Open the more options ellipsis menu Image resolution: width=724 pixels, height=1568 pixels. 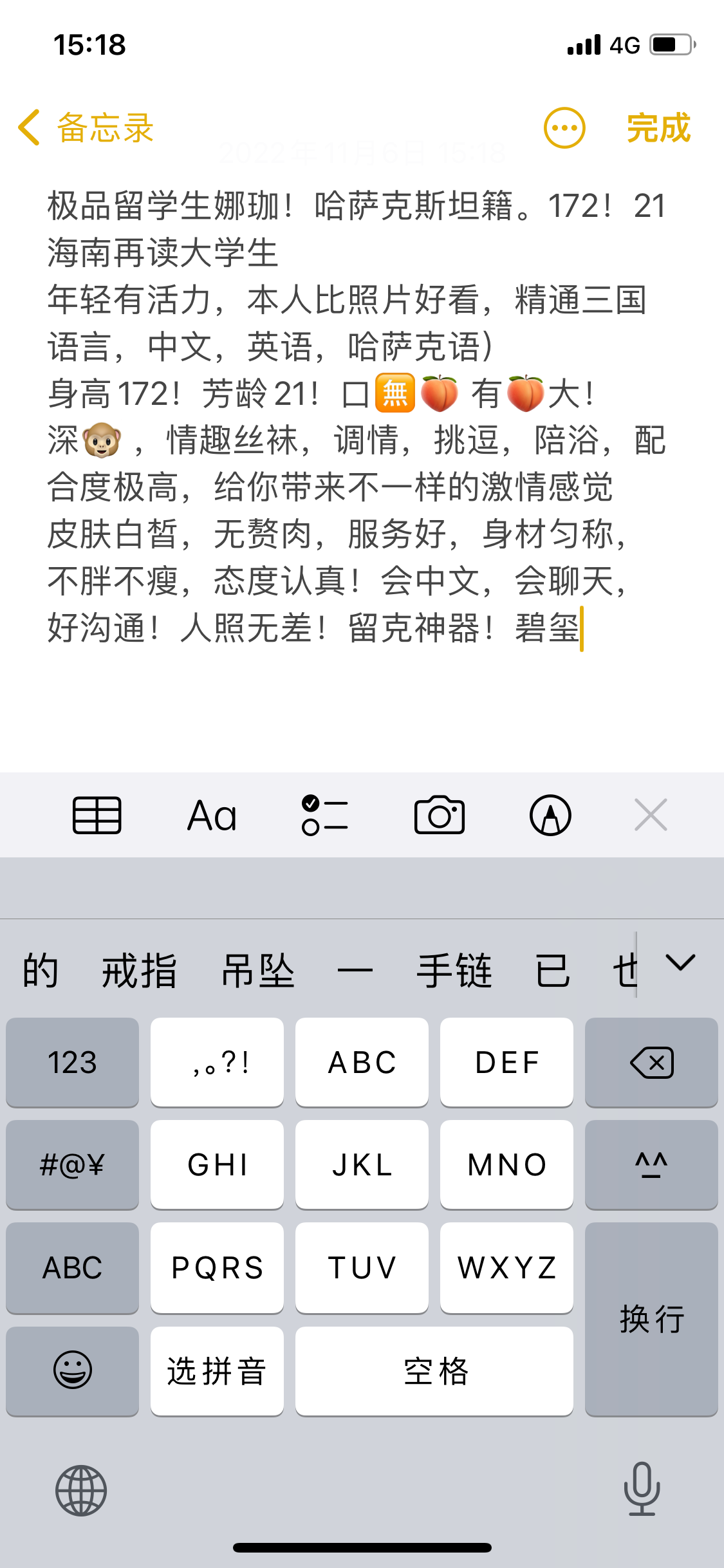(564, 127)
